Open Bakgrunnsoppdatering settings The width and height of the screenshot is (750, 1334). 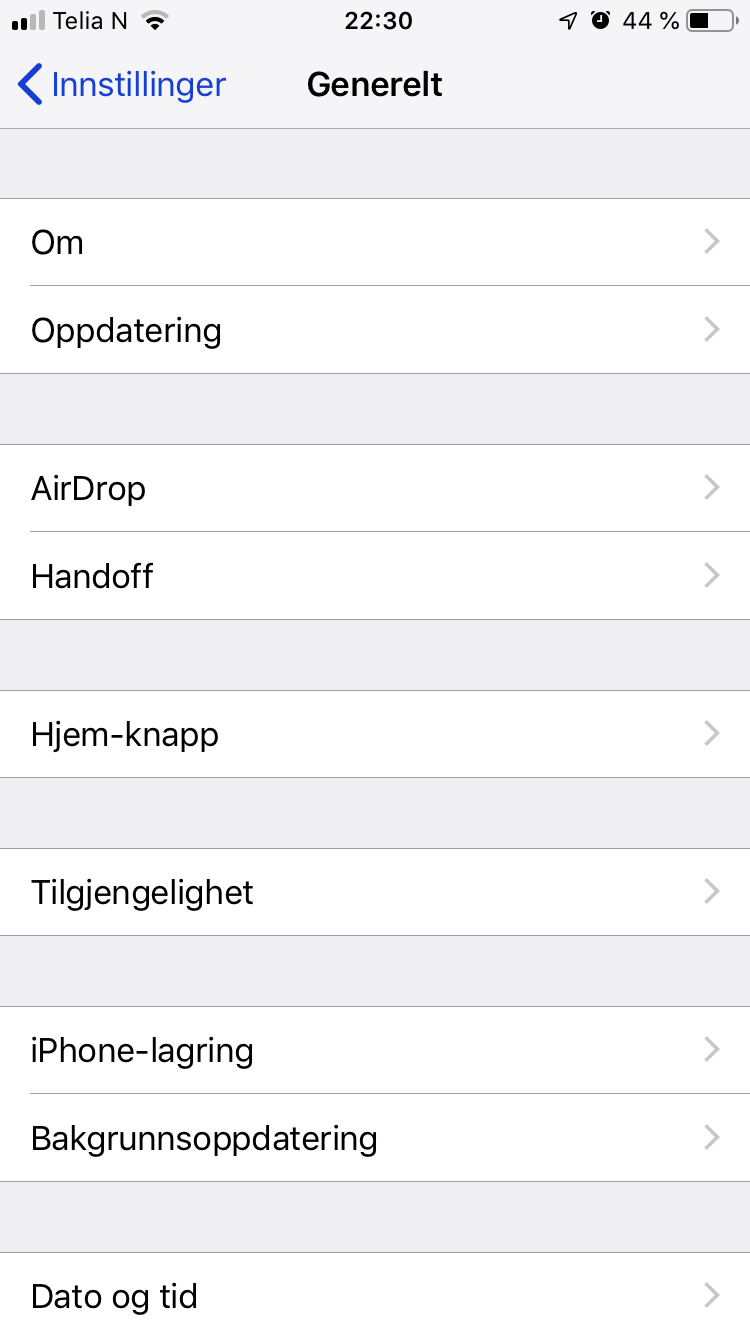375,1138
